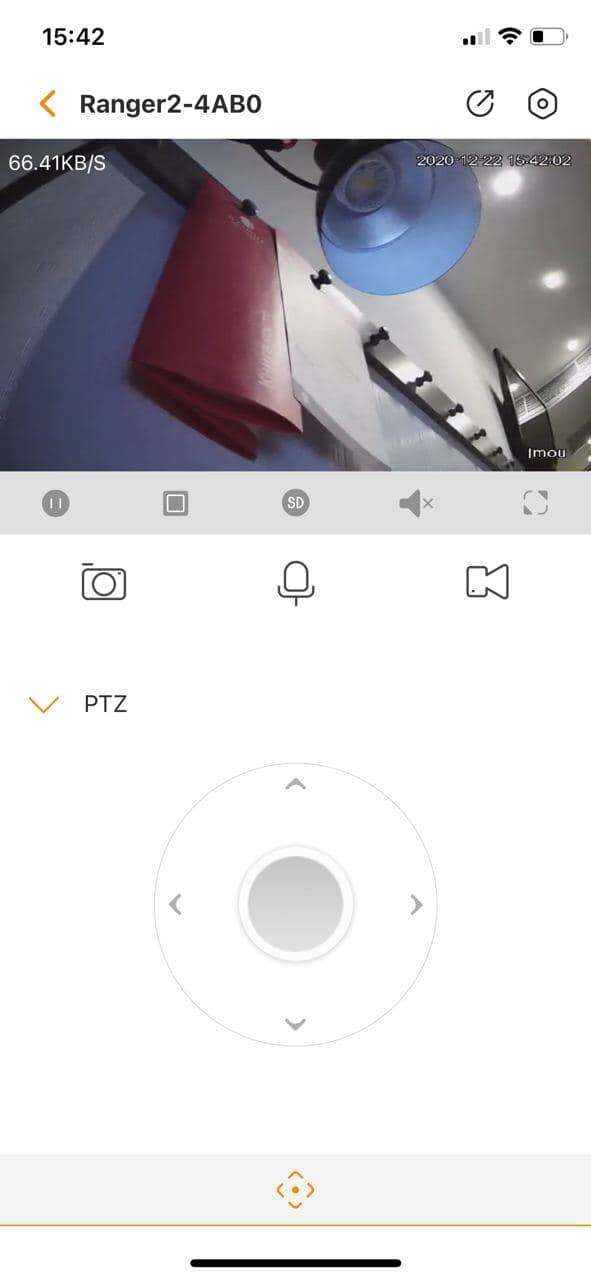Image resolution: width=591 pixels, height=1280 pixels.
Task: Collapse the PTZ section
Action: pyautogui.click(x=45, y=705)
